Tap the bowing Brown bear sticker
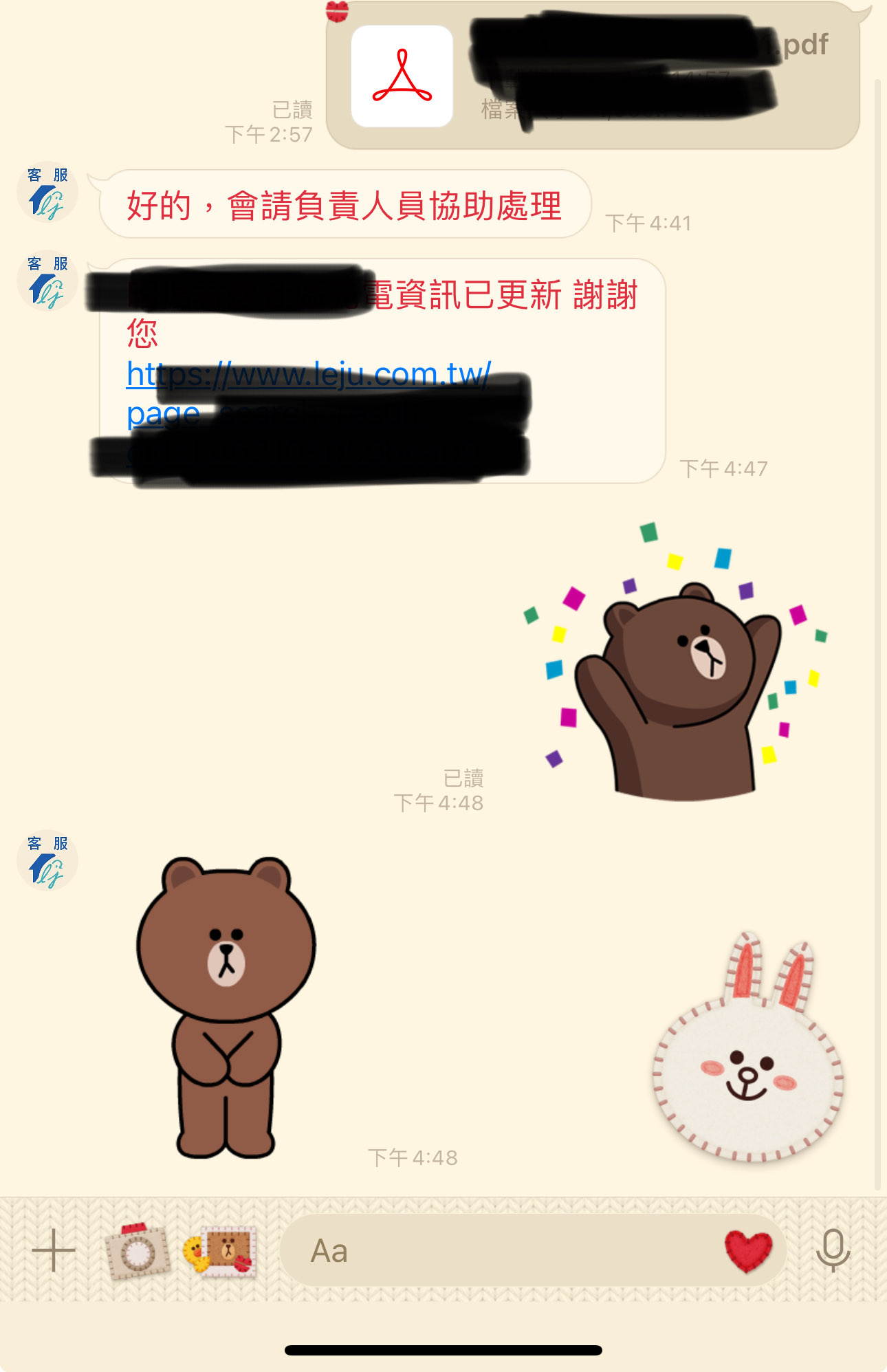This screenshot has width=887, height=1372. click(x=226, y=1004)
